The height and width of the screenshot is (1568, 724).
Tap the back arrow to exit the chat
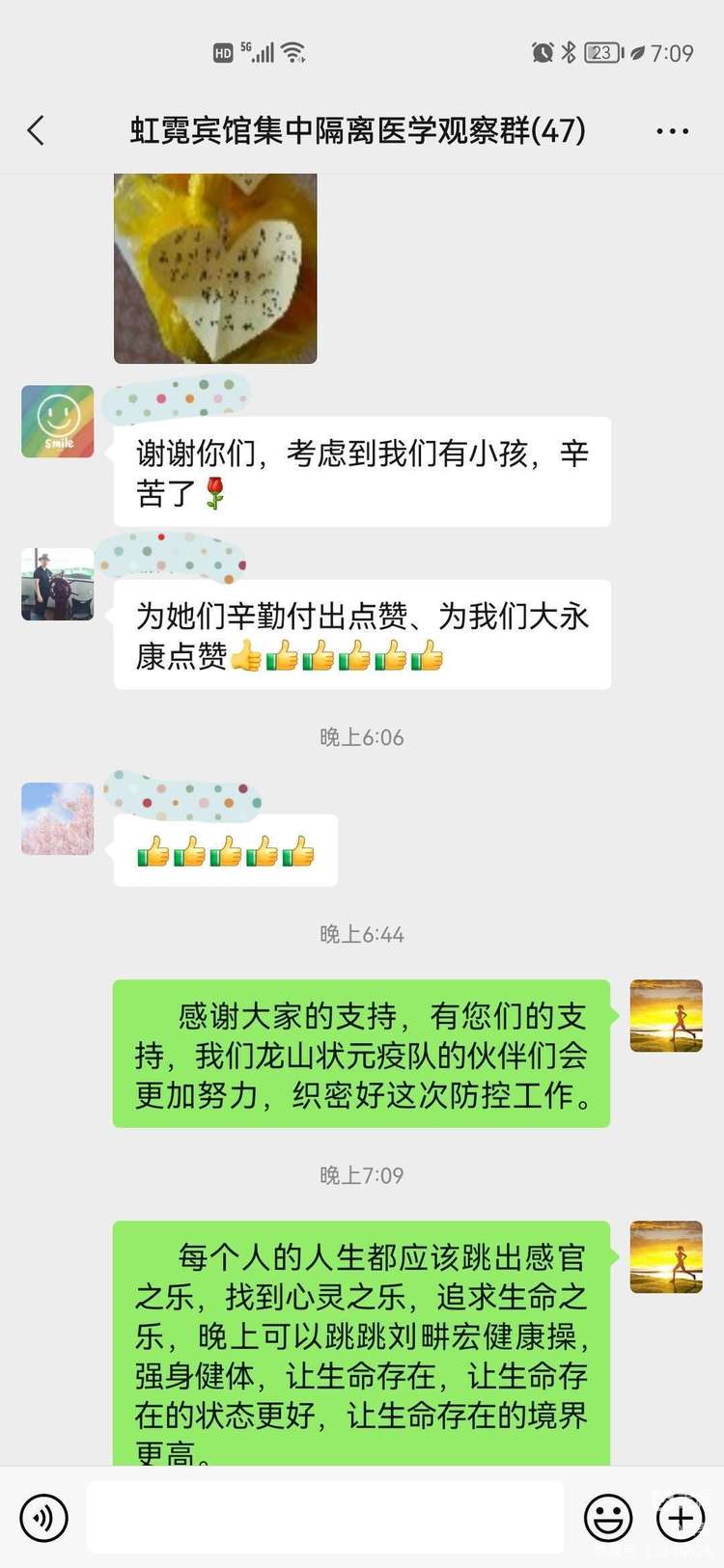tap(36, 130)
